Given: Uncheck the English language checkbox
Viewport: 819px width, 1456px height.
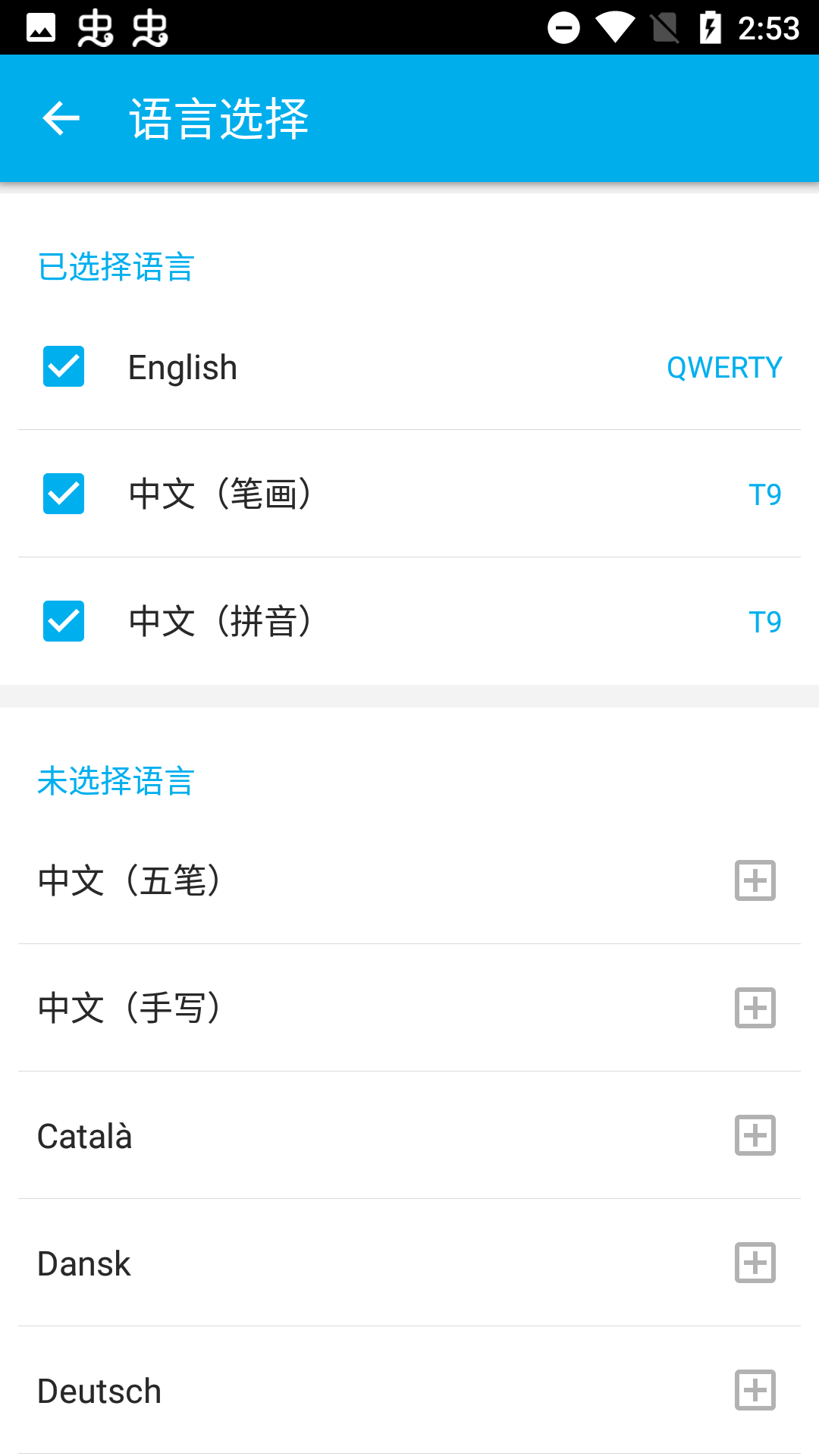Looking at the screenshot, I should [x=64, y=367].
